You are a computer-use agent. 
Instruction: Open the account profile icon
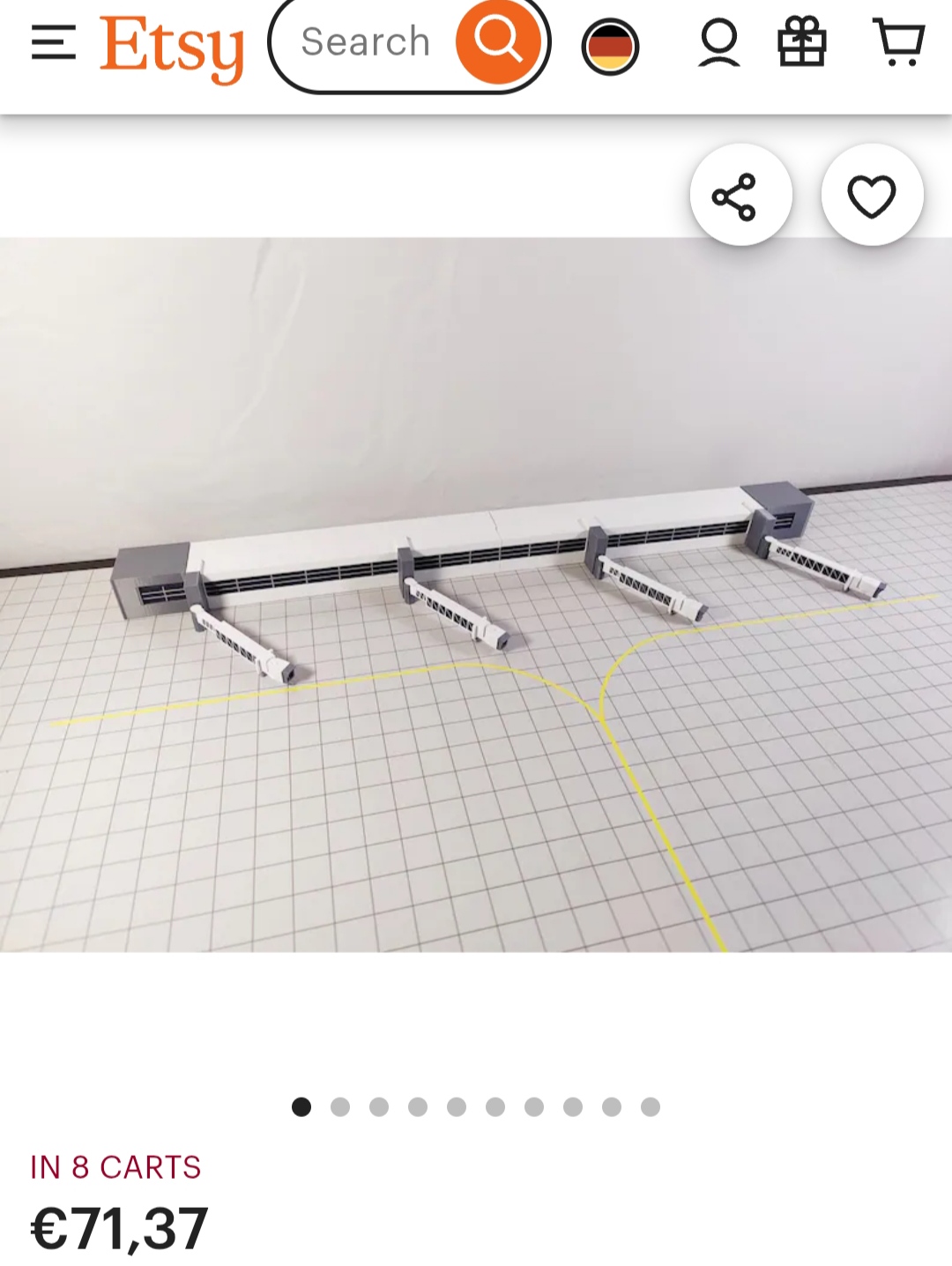718,44
